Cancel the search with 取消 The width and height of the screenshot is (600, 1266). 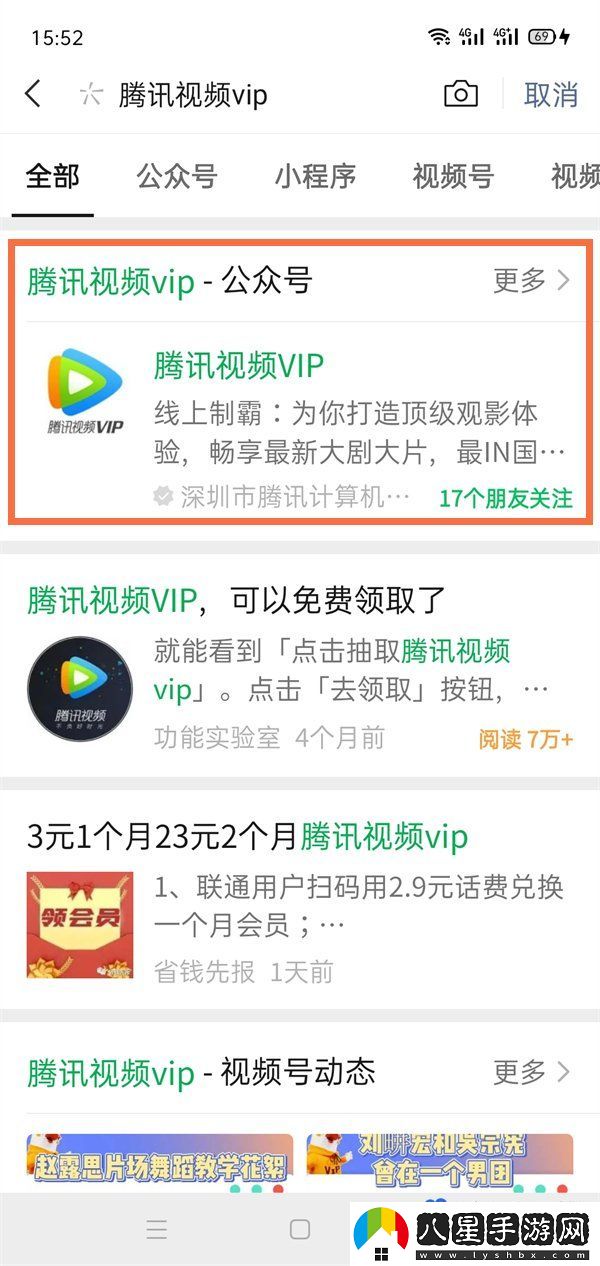551,95
